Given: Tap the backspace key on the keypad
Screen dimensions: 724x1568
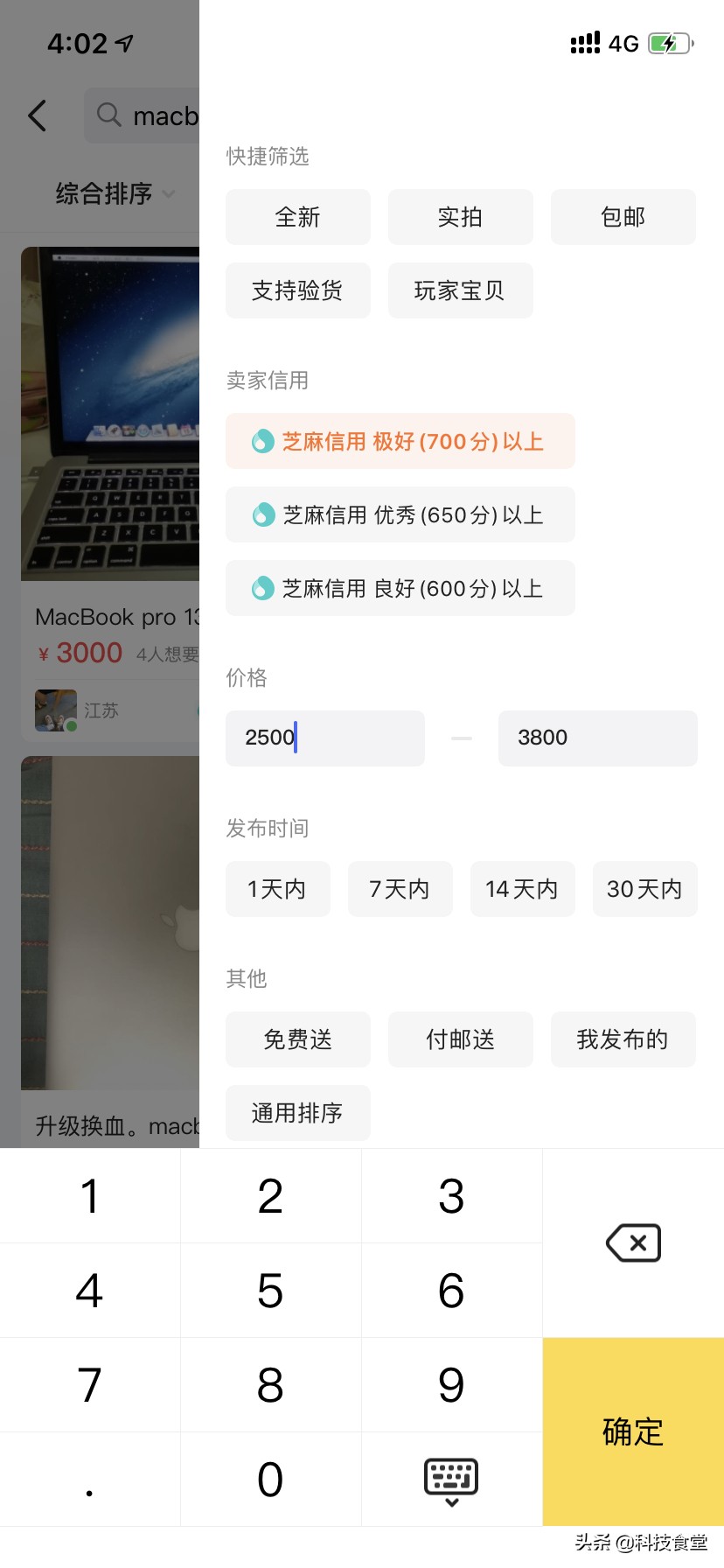Looking at the screenshot, I should pyautogui.click(x=631, y=1242).
